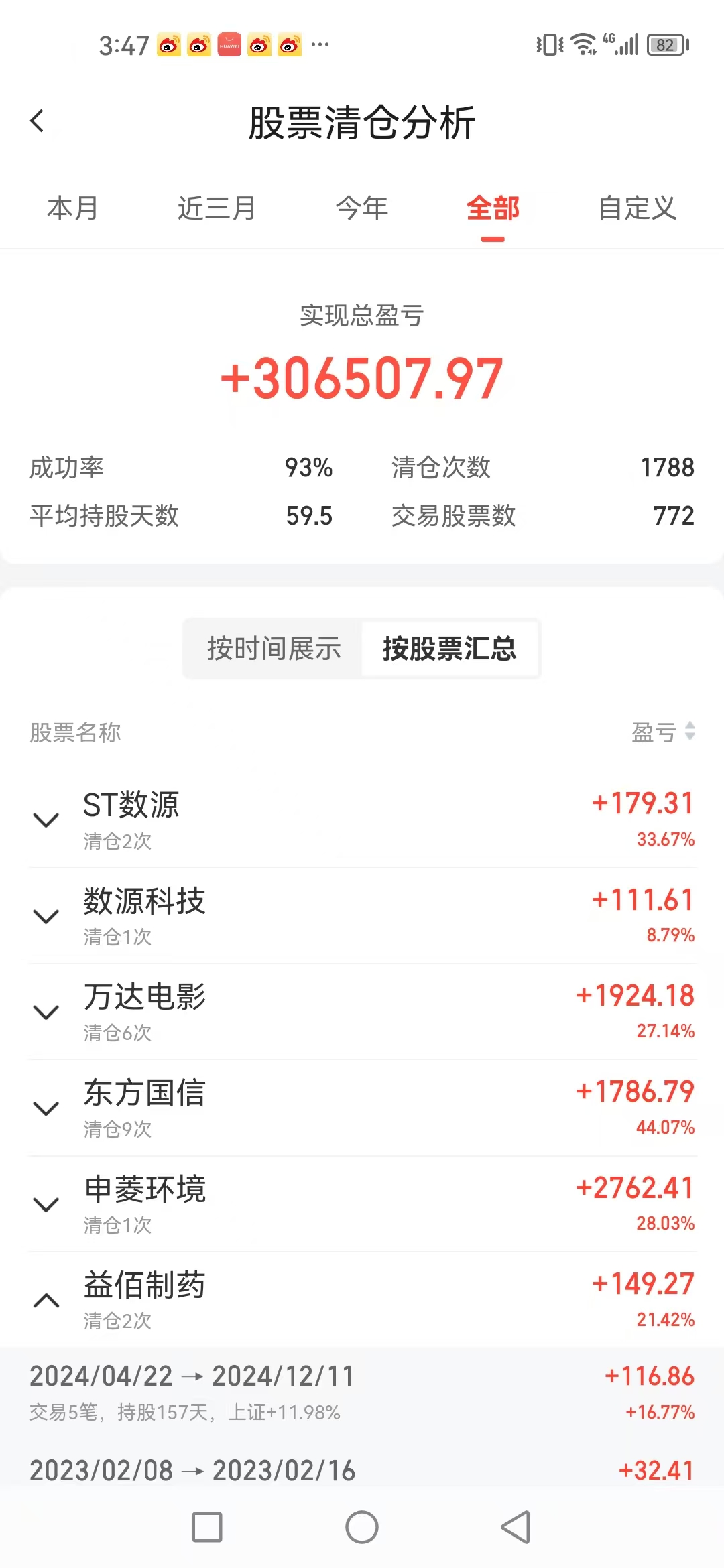Switch to 按时间展示 view
724x1568 pixels.
click(274, 649)
